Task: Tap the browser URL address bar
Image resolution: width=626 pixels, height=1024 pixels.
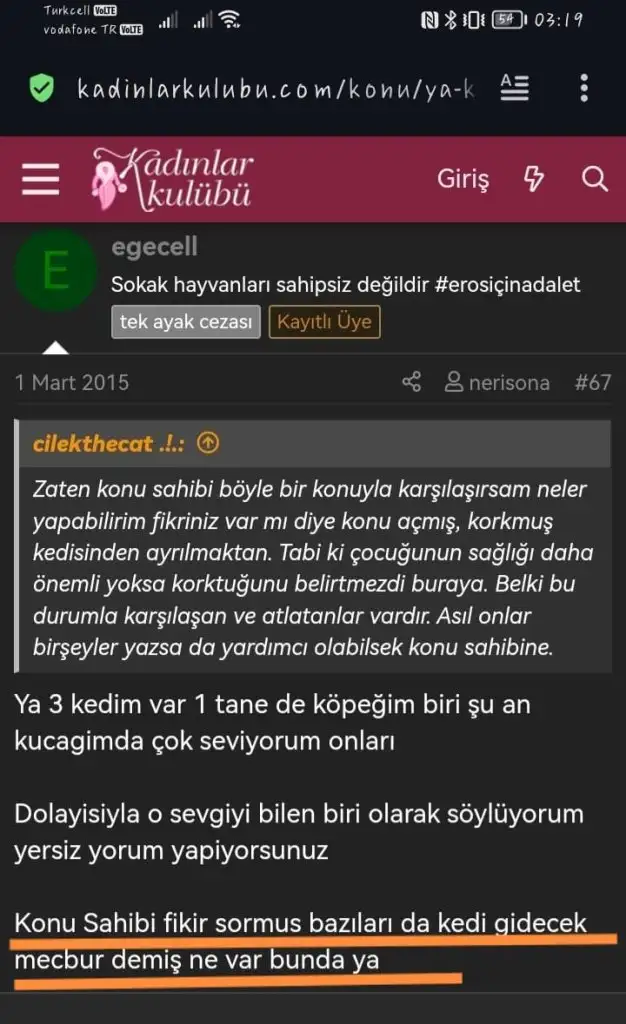Action: (274, 89)
